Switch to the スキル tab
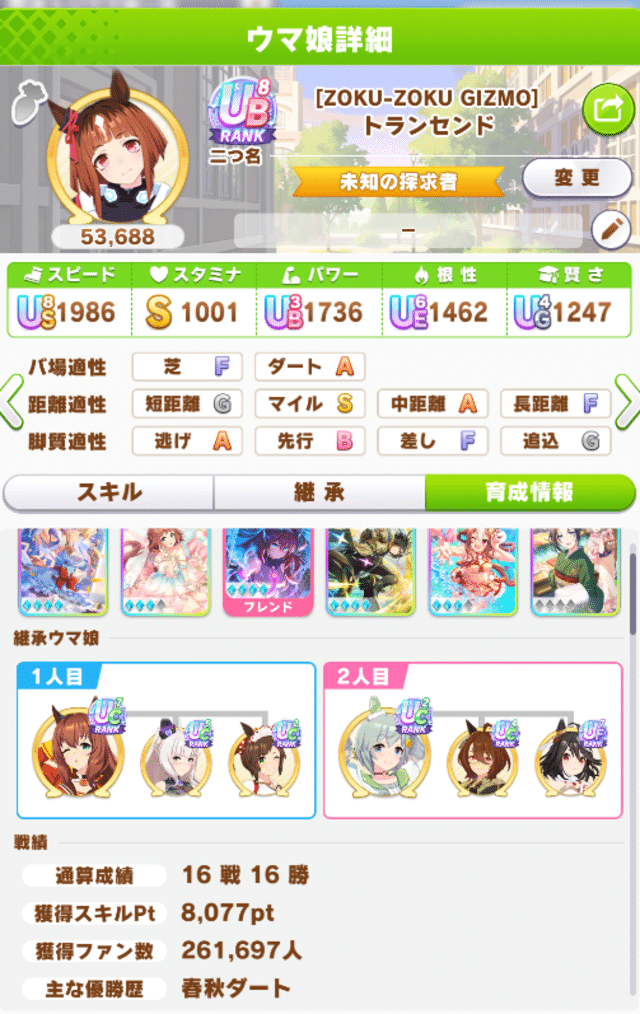This screenshot has height=1014, width=640. 109,493
